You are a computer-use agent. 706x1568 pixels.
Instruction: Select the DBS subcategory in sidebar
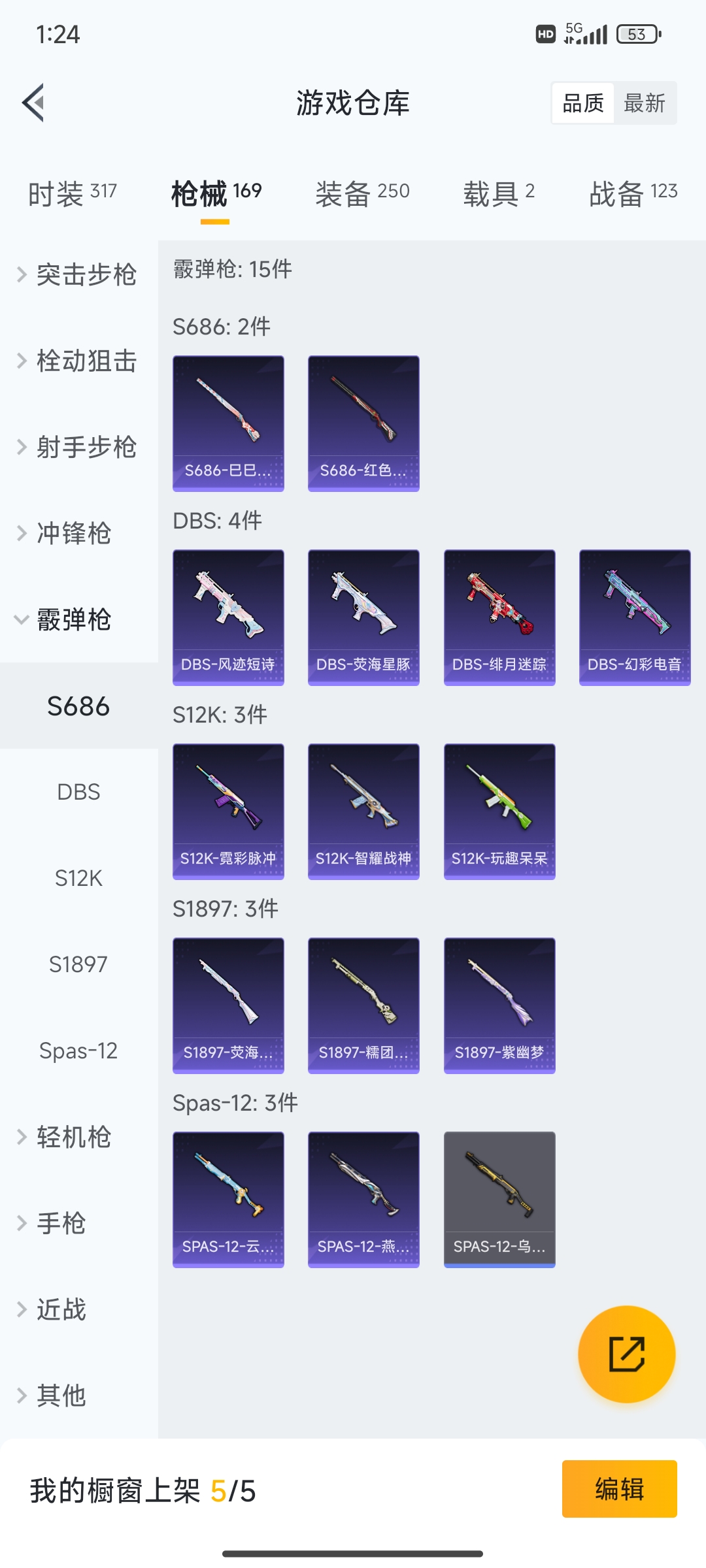point(78,792)
